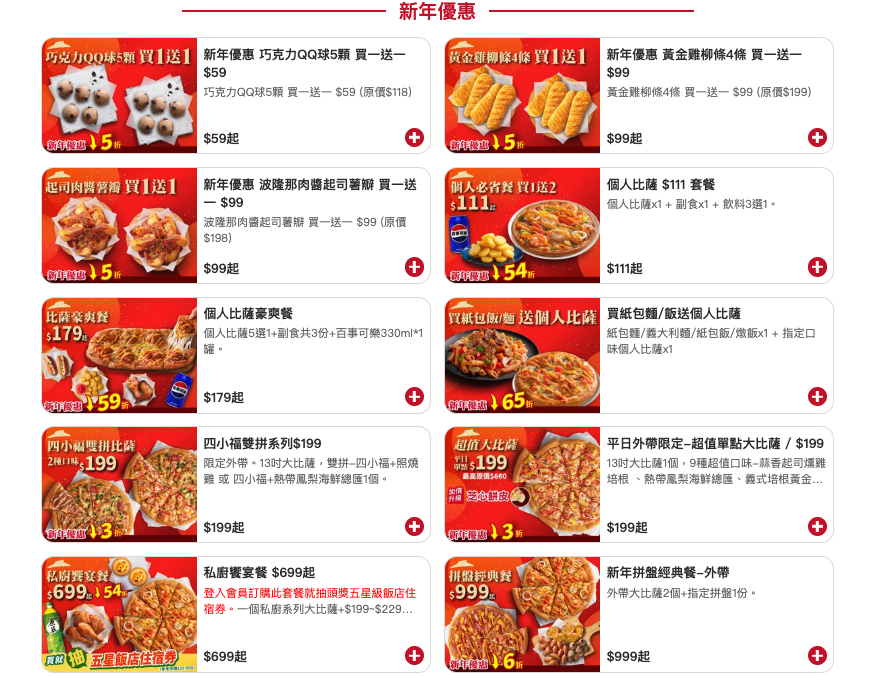Add 平日外帶限定 超值單點大比薩 to the order
The height and width of the screenshot is (676, 875).
pos(817,526)
